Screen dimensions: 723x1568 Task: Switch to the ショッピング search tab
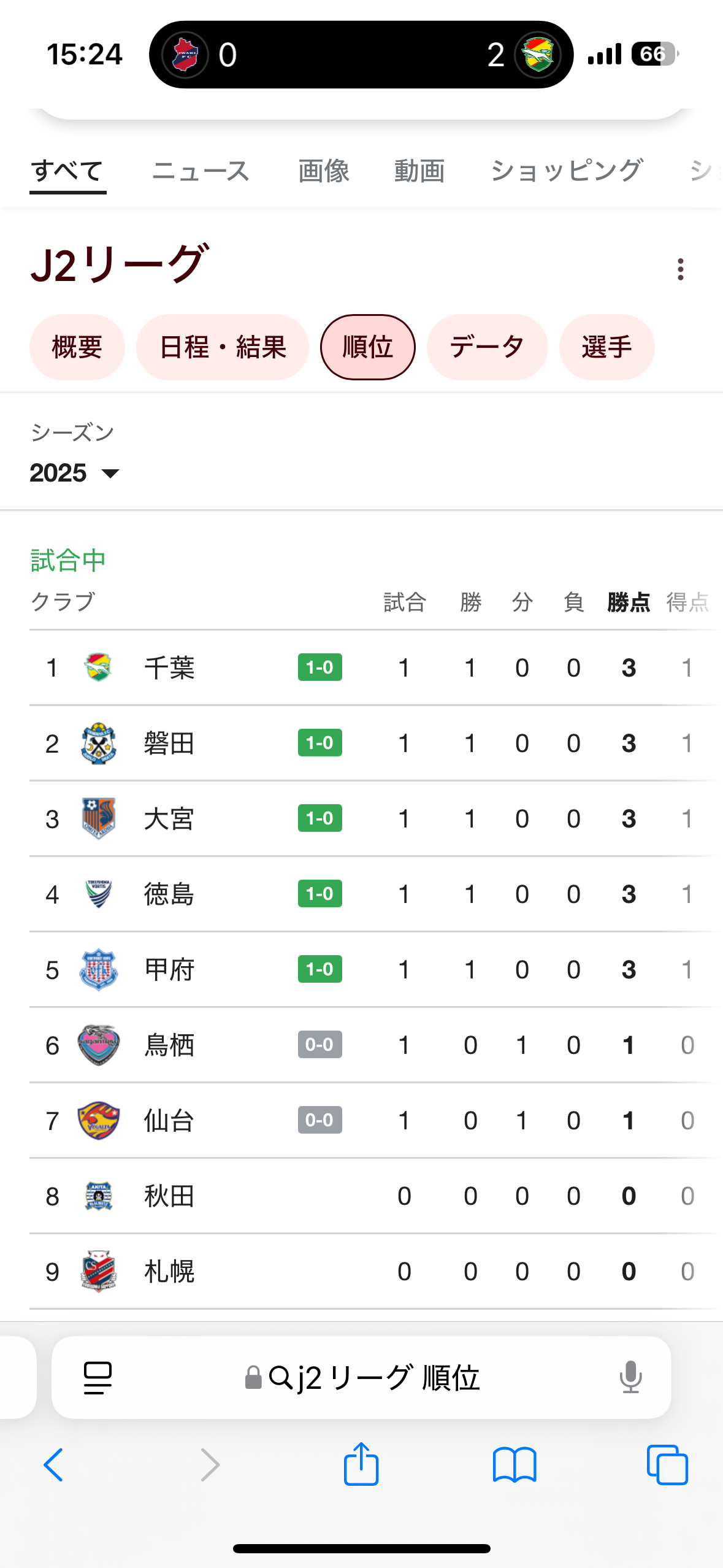pos(567,171)
